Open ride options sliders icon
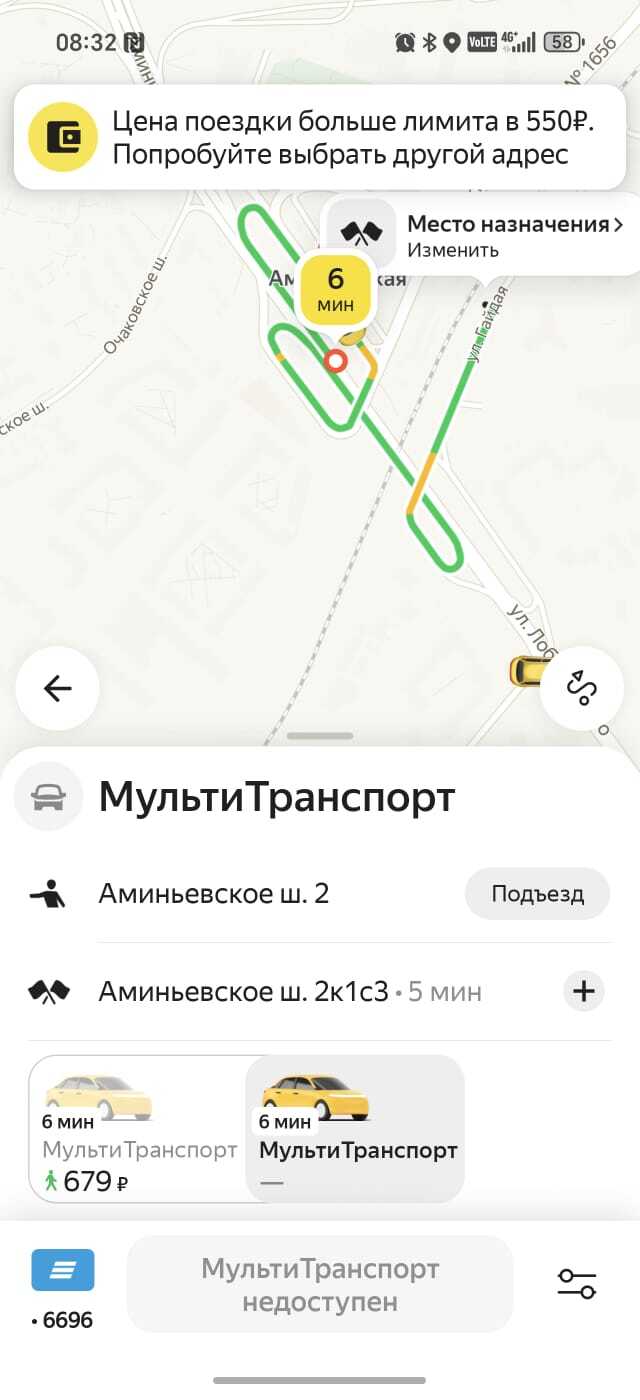Viewport: 640px width, 1400px height. (577, 1284)
